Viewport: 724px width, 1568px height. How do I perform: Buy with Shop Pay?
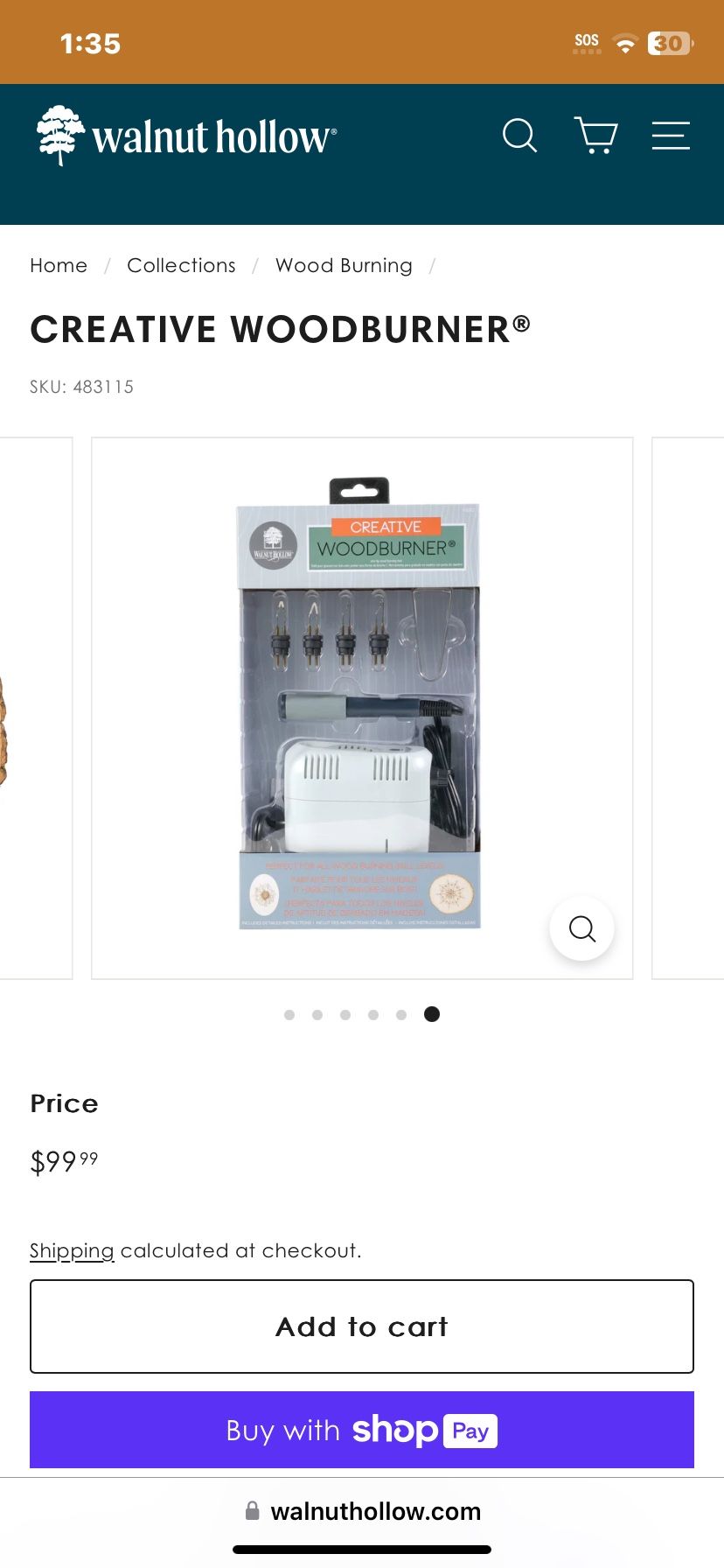point(362,1430)
